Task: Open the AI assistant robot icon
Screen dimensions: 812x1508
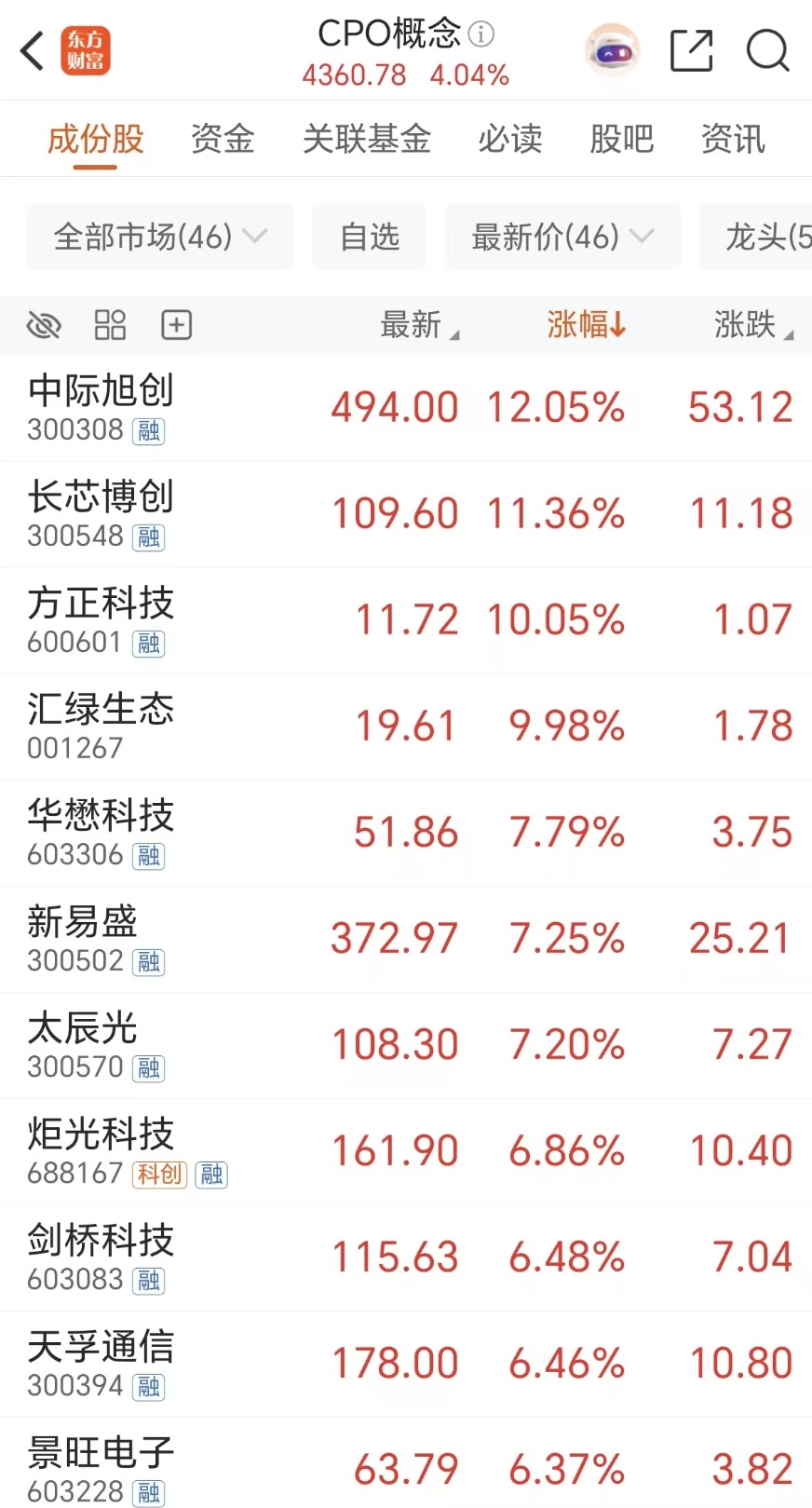Action: (x=612, y=50)
